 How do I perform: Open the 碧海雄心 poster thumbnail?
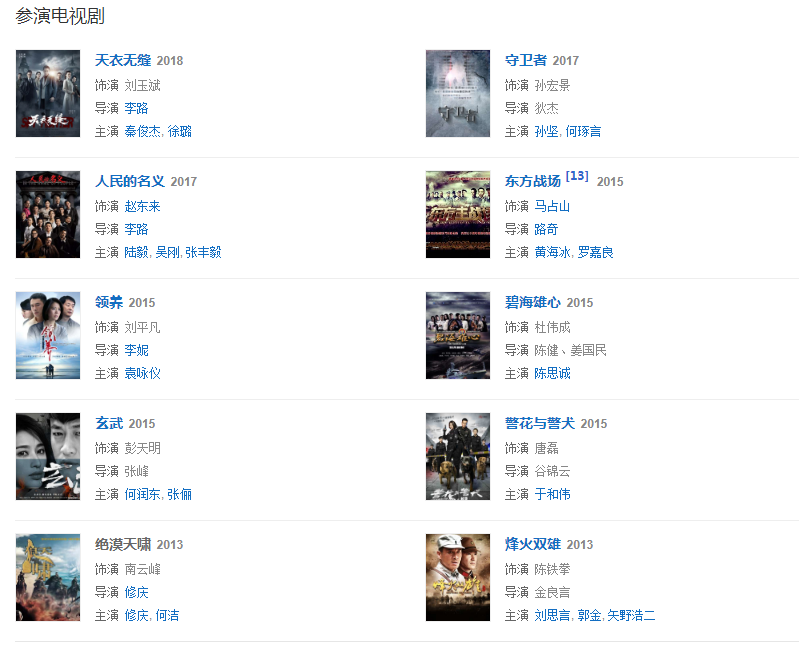tap(458, 336)
